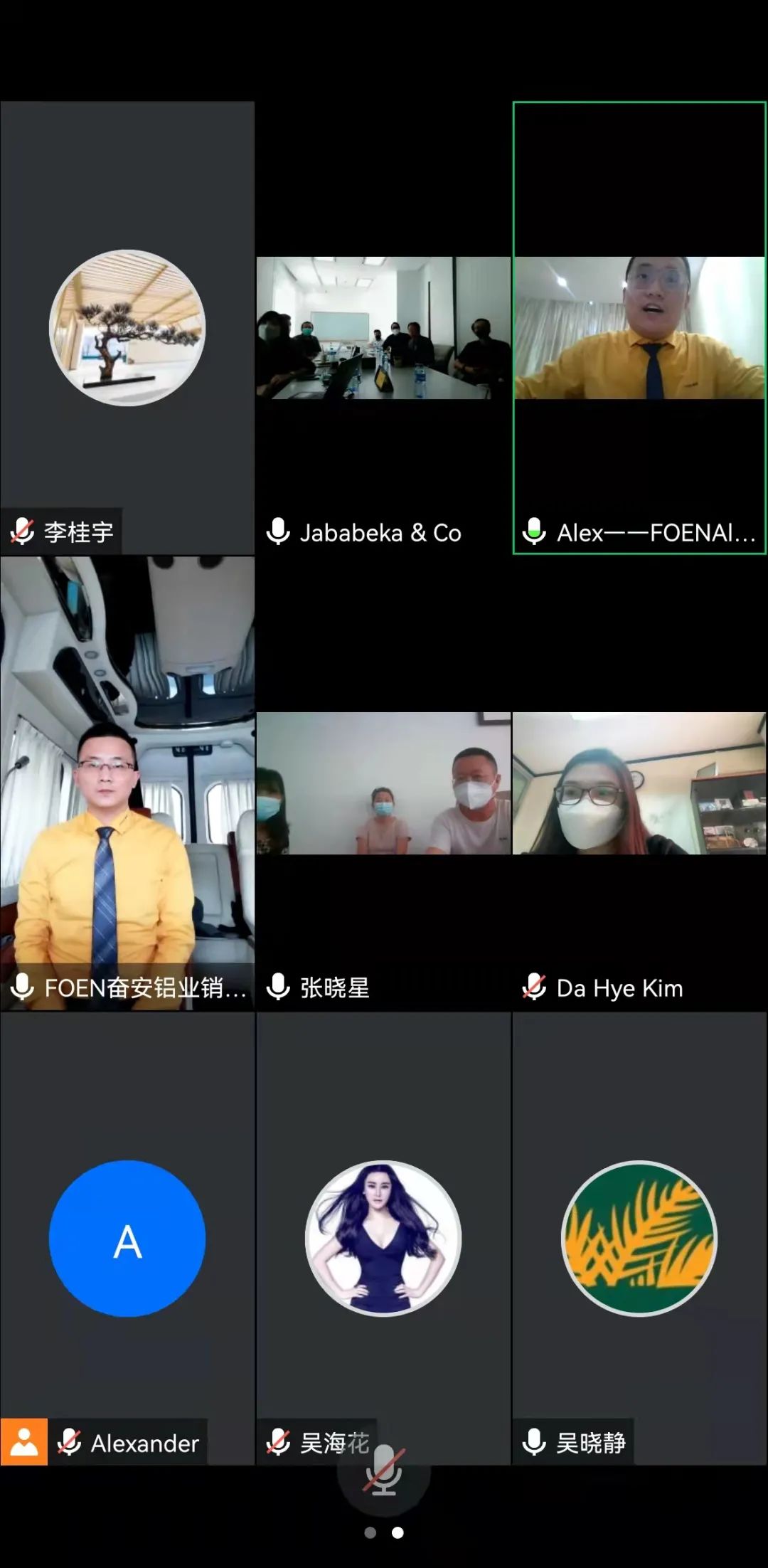The image size is (768, 1568).
Task: Open the Da Hye Kim video tile
Action: 639,783
